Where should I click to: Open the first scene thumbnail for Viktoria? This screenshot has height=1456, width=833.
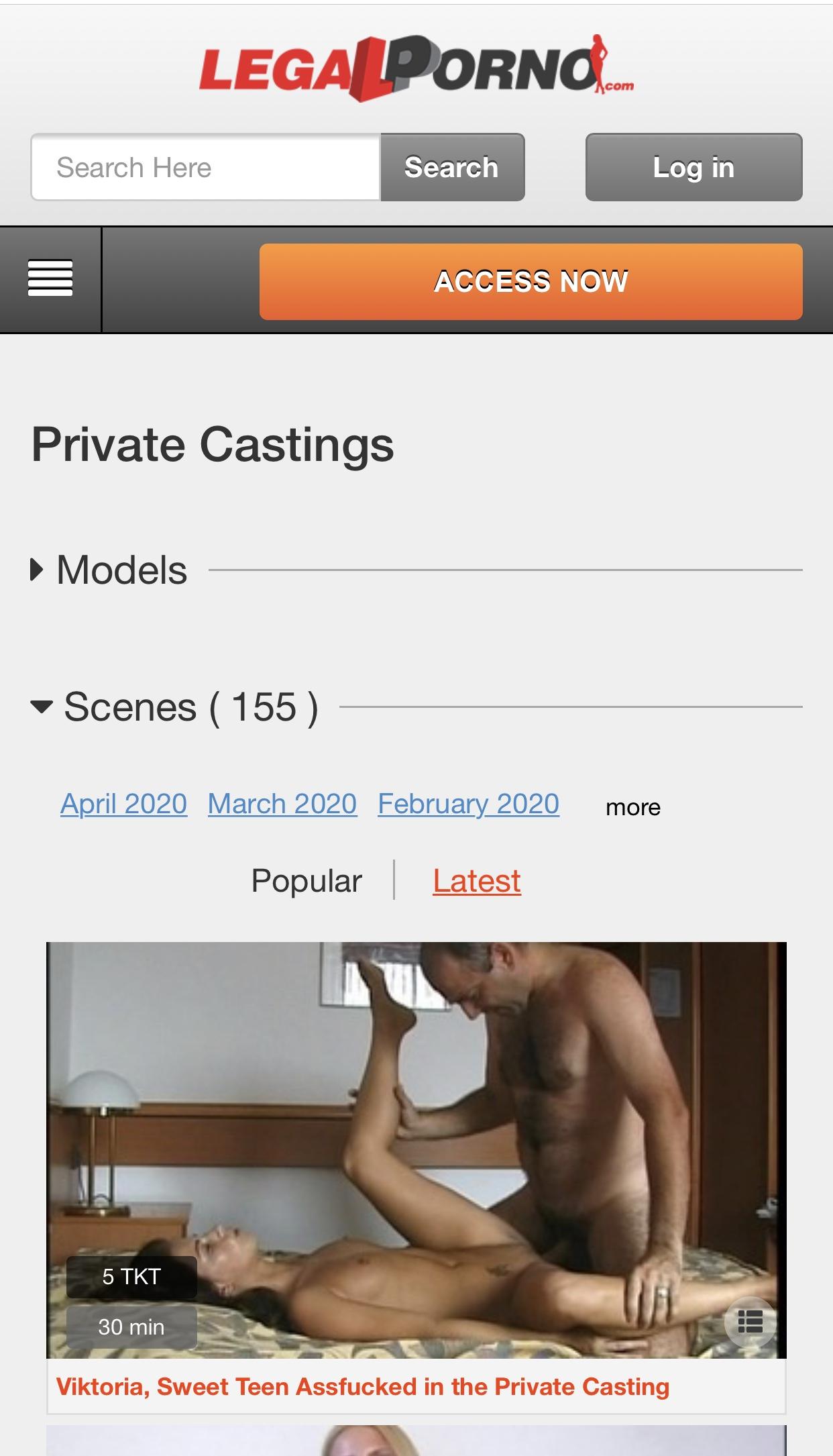coord(416,1141)
